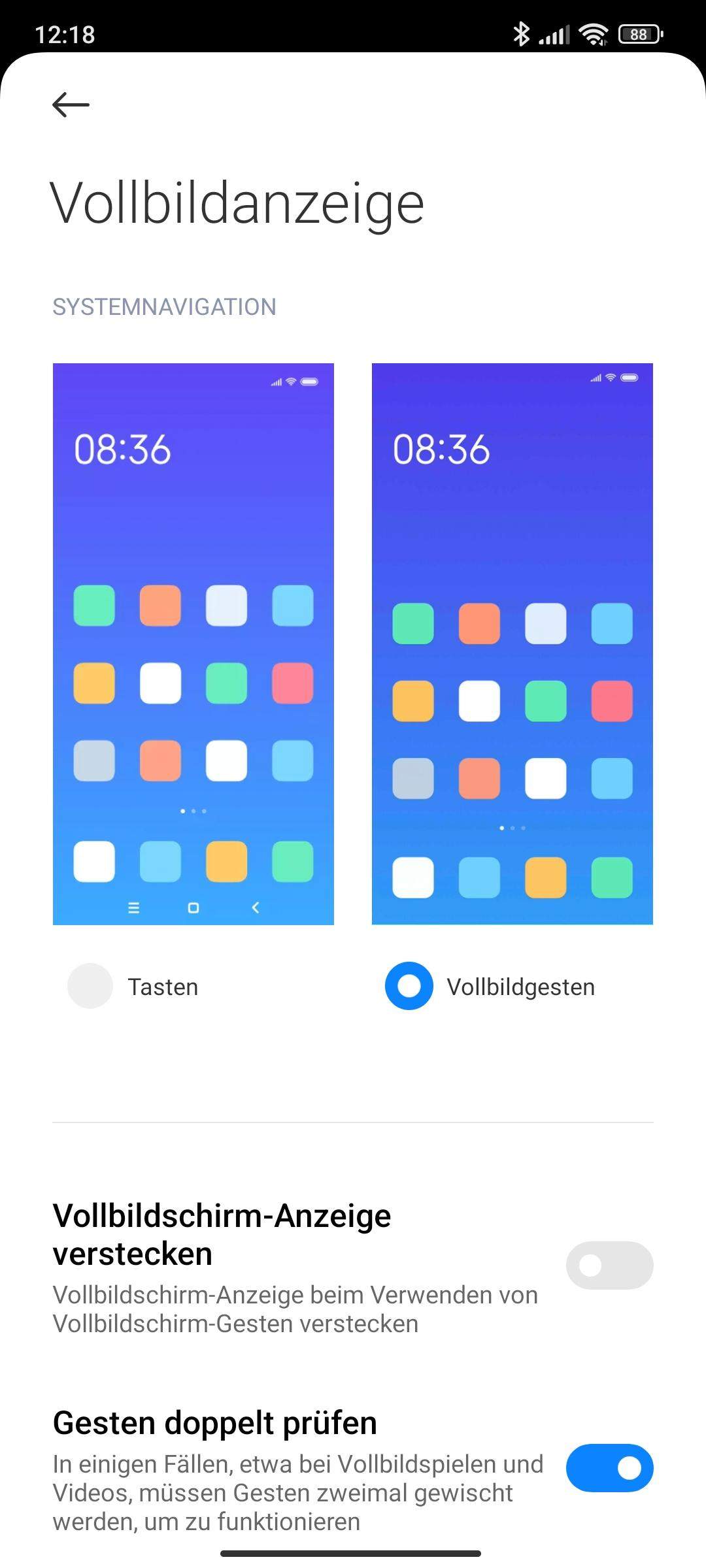The image size is (706, 1568).
Task: Select the SYSTEMNAVIGATION section header
Action: tap(164, 307)
